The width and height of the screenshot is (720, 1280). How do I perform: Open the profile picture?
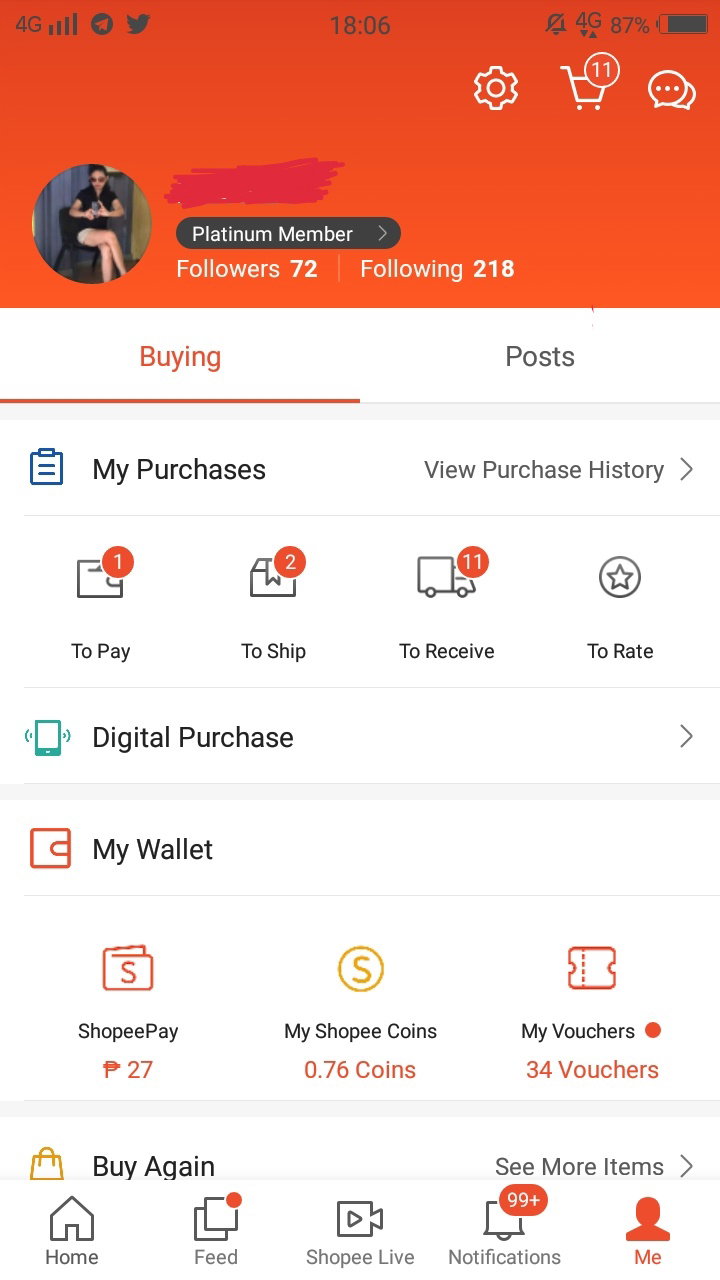(x=92, y=224)
